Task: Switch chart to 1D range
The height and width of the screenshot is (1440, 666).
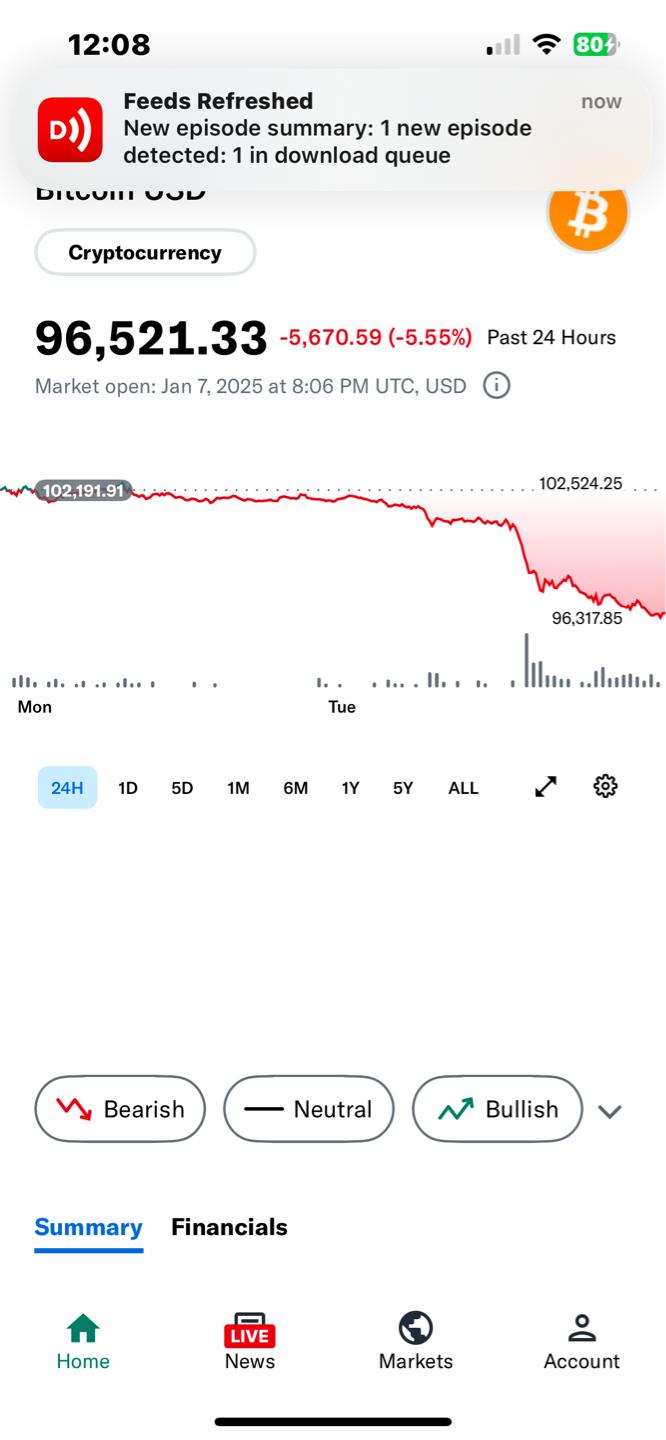Action: 127,788
